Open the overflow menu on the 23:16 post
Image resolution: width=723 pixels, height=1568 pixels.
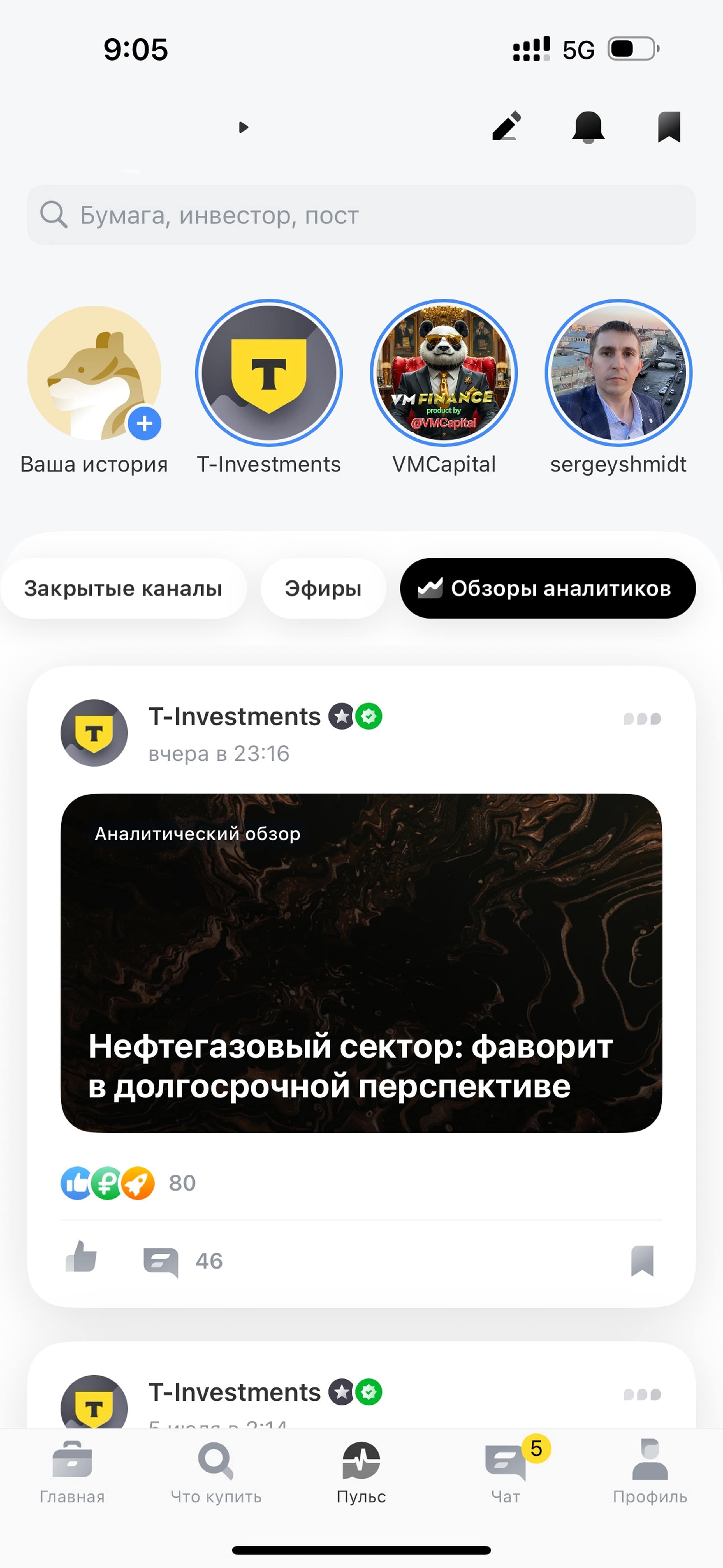point(642,719)
